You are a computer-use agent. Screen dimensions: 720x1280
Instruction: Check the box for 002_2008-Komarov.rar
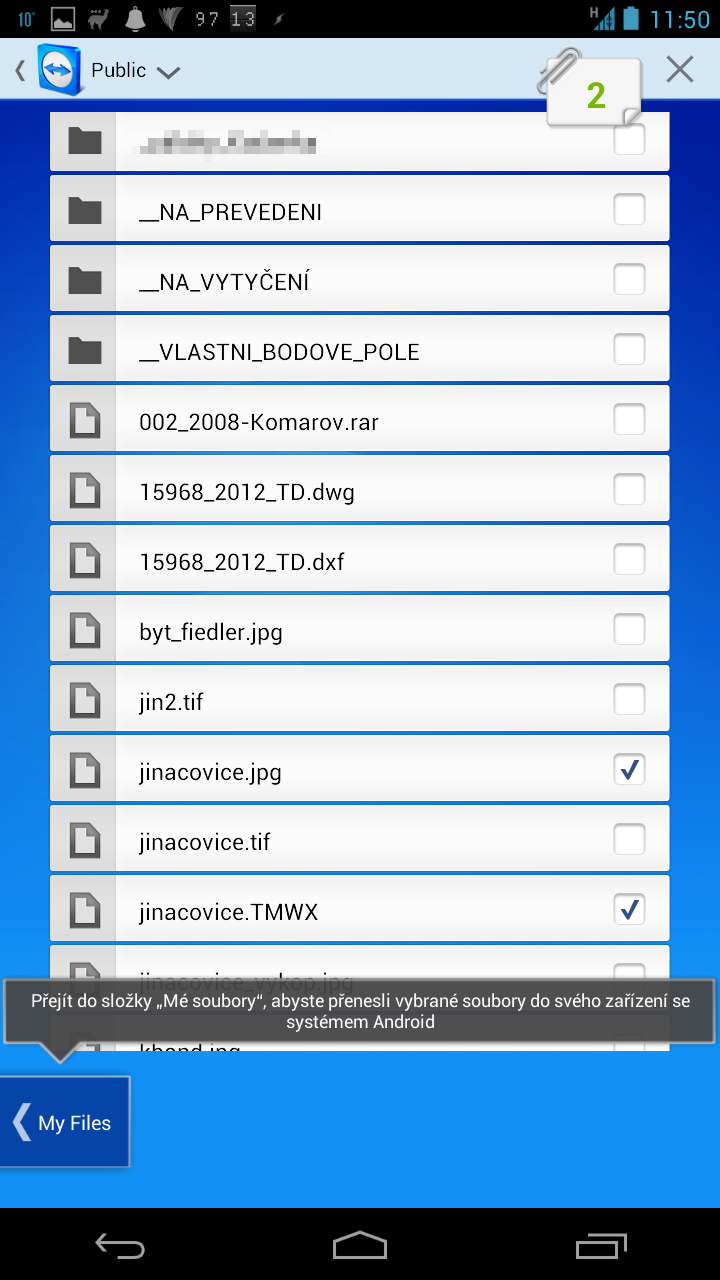(629, 420)
